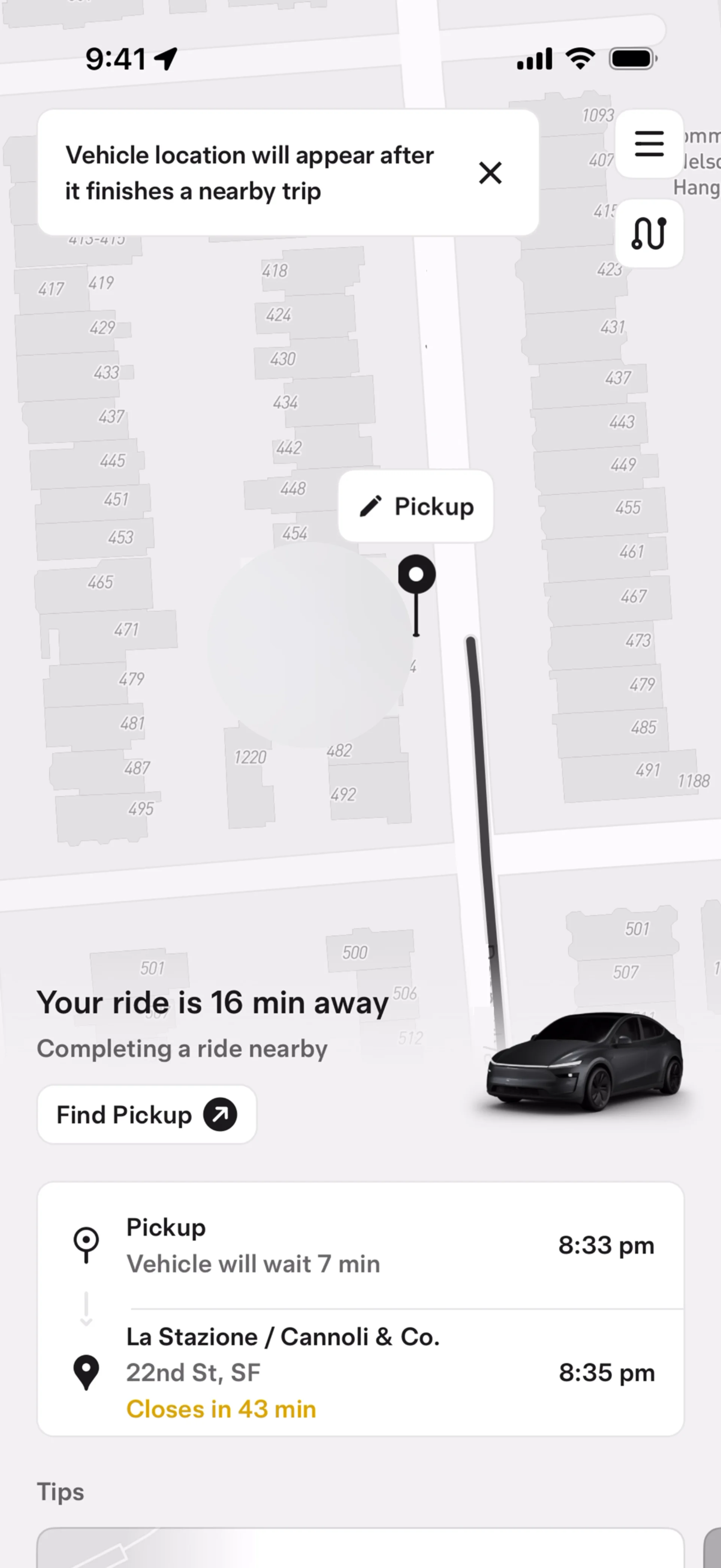Tap the Find Pickup button
Viewport: 721px width, 1568px height.
pyautogui.click(x=146, y=1115)
